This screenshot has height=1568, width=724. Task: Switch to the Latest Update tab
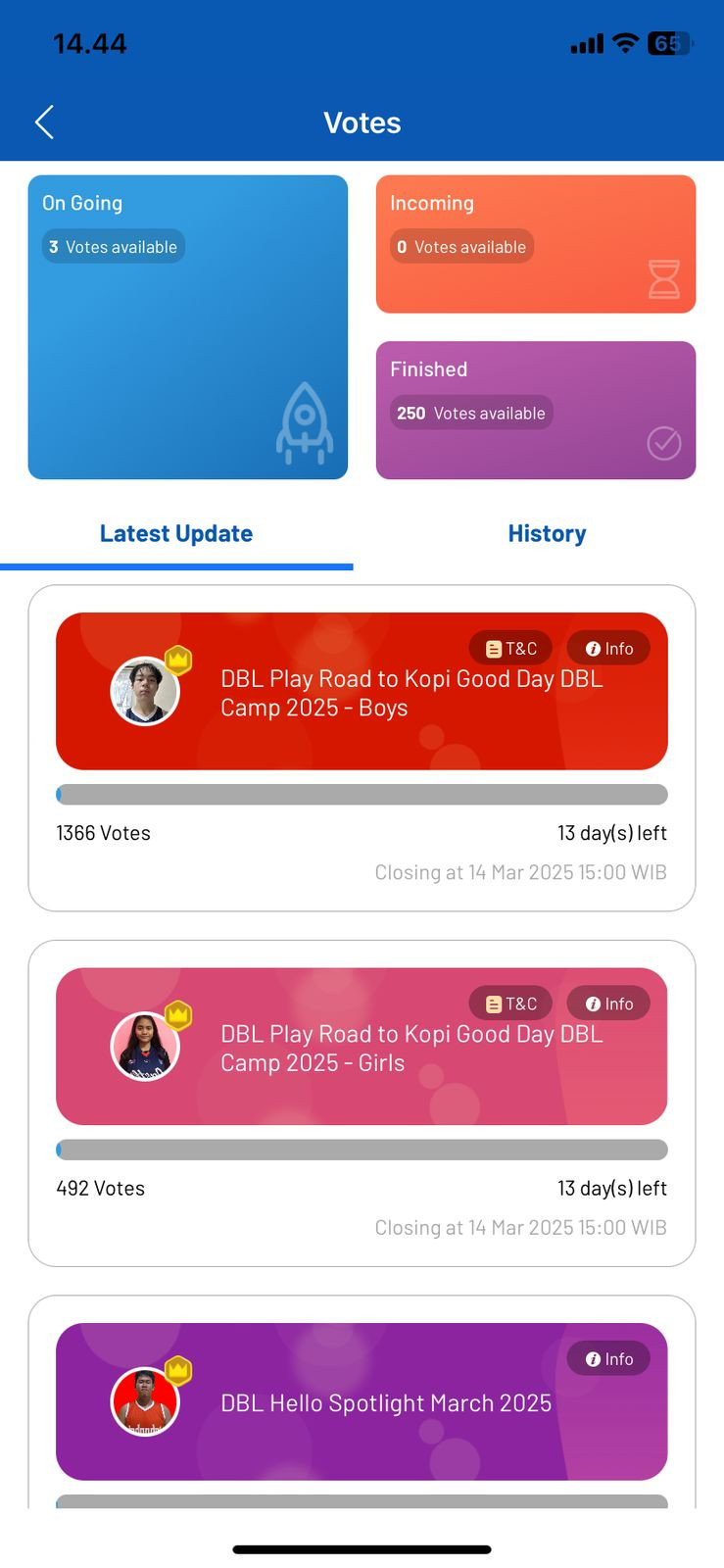[176, 534]
